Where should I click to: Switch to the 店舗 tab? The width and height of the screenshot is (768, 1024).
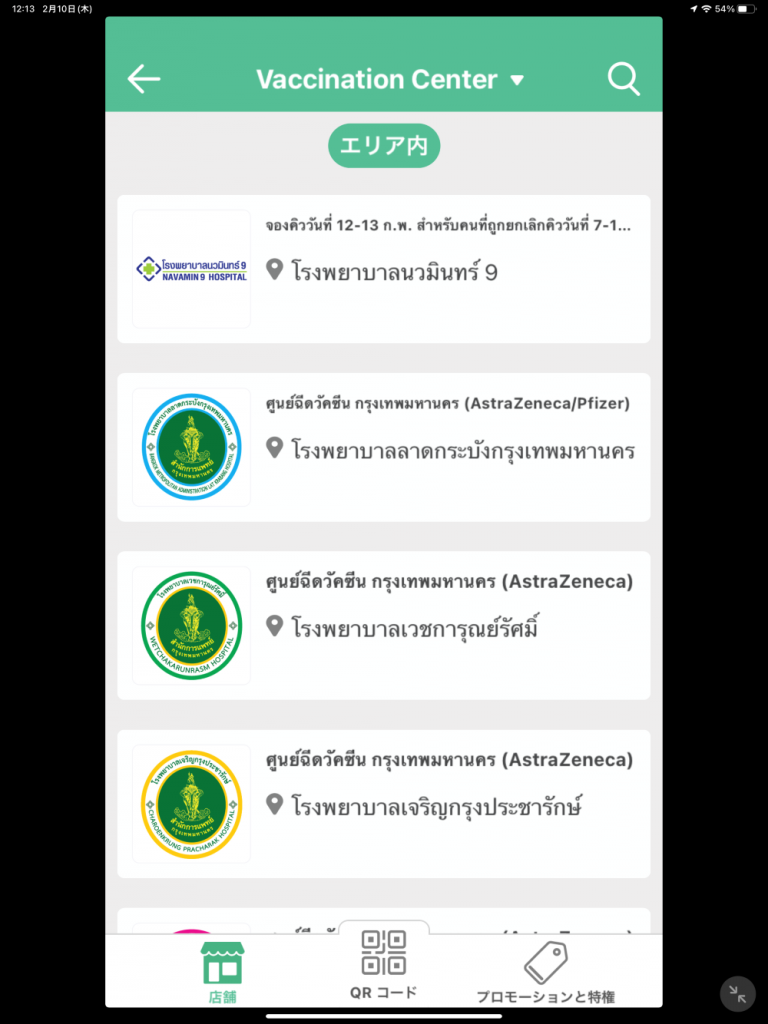[222, 972]
